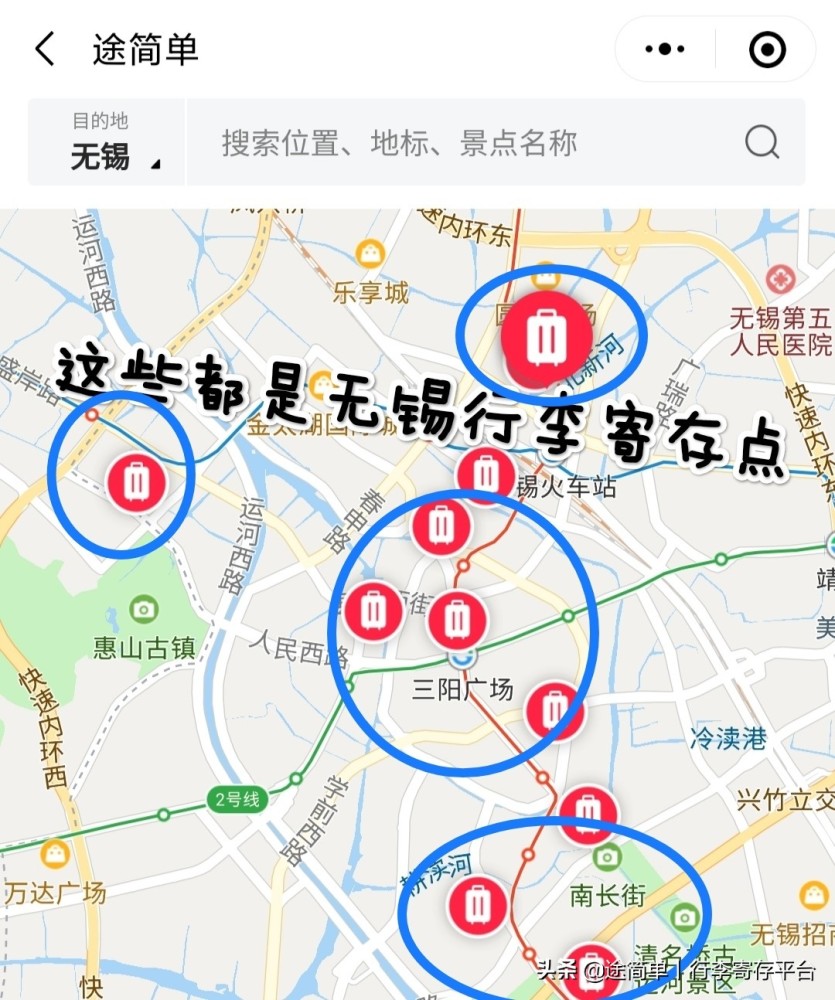Open the mini program more options menu
835x1000 pixels.
[665, 49]
